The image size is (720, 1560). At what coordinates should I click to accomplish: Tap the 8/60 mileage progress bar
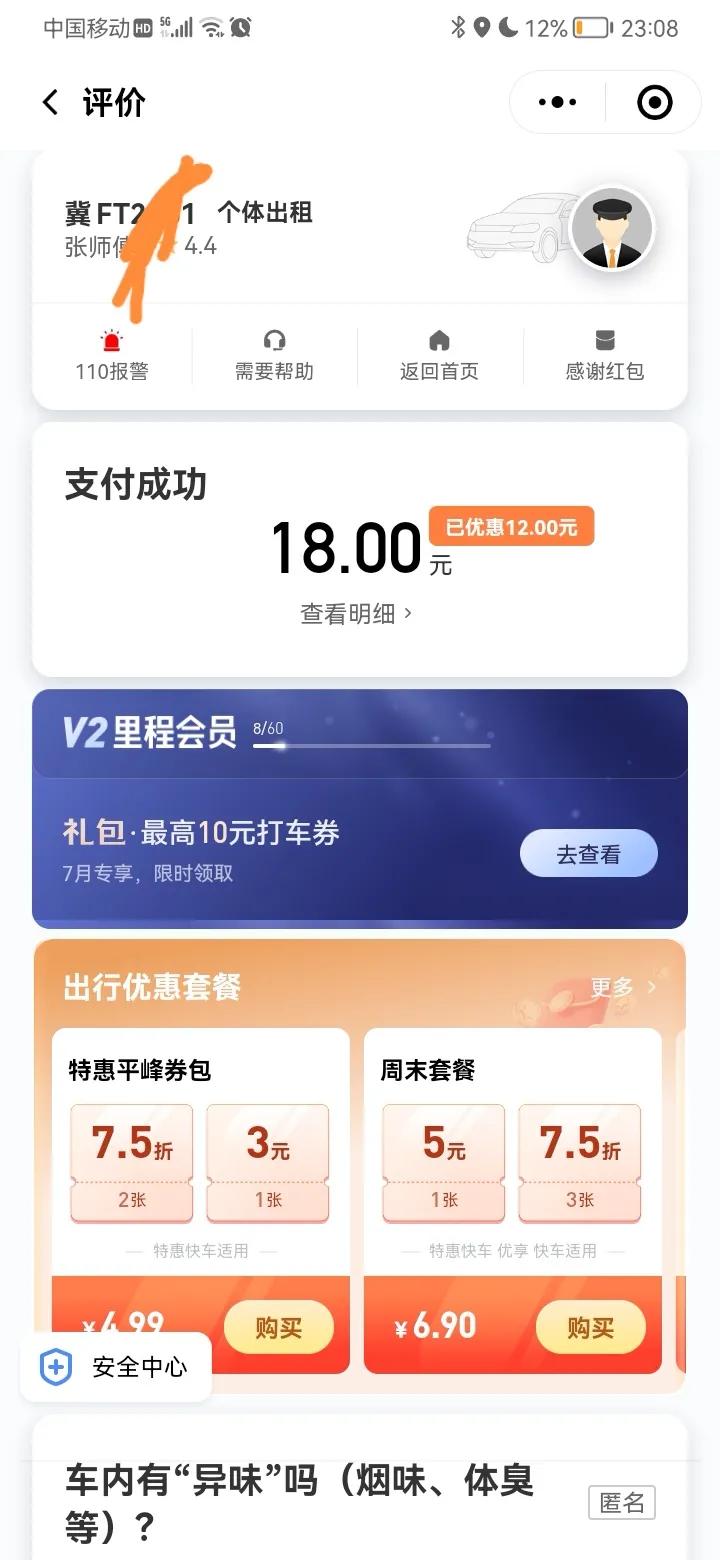pos(370,745)
